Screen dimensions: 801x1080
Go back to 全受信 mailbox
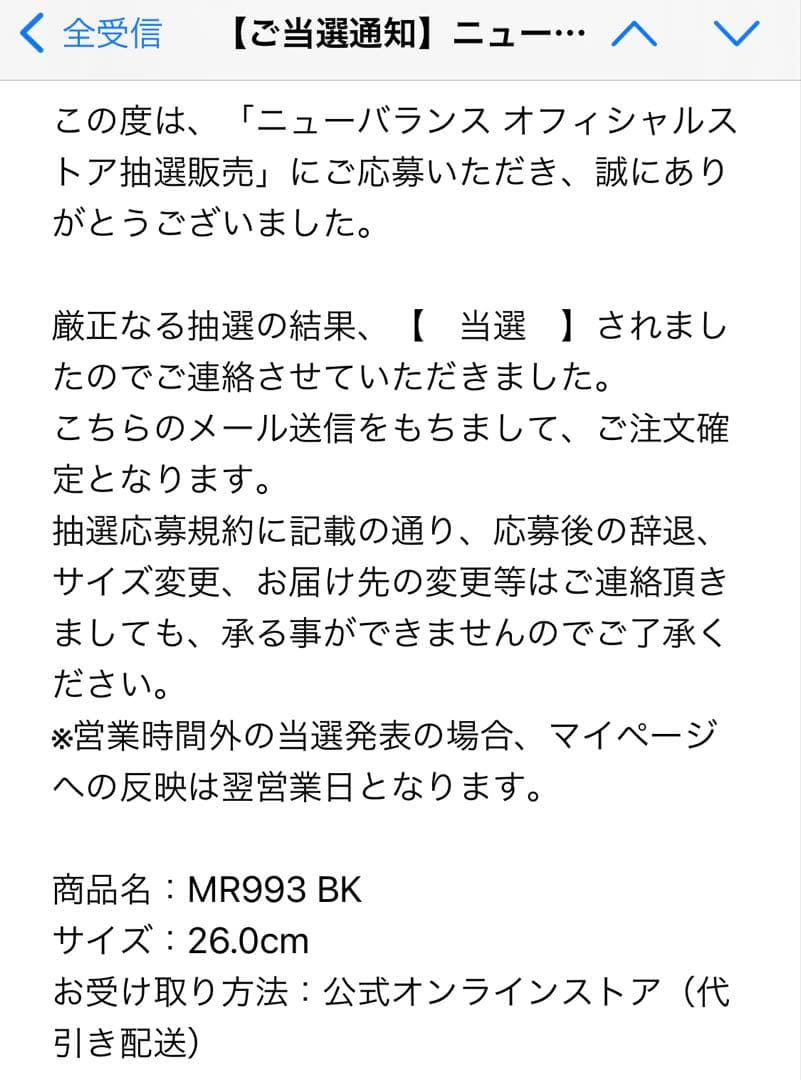(x=91, y=34)
